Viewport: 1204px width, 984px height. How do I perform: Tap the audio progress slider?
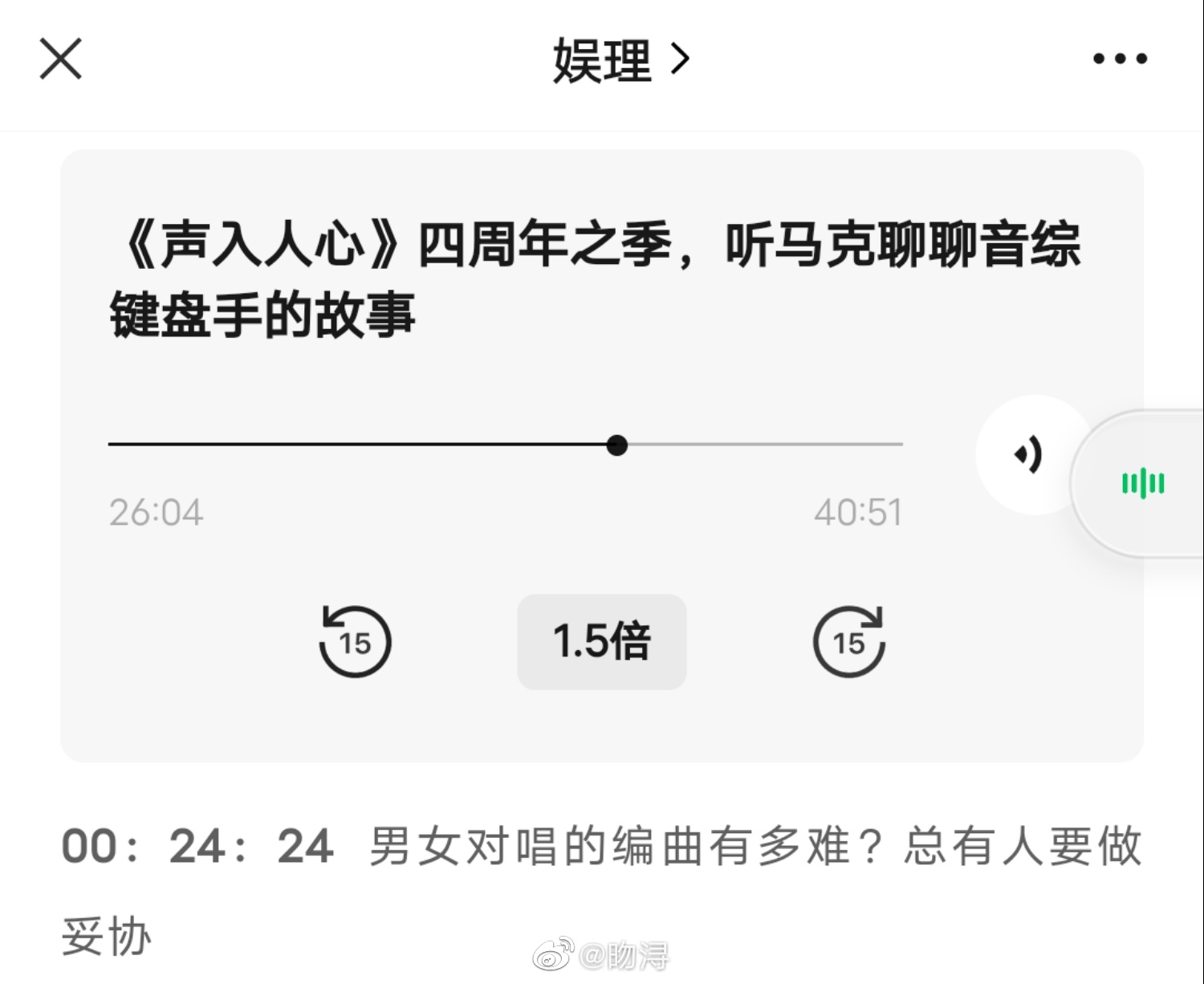point(616,445)
